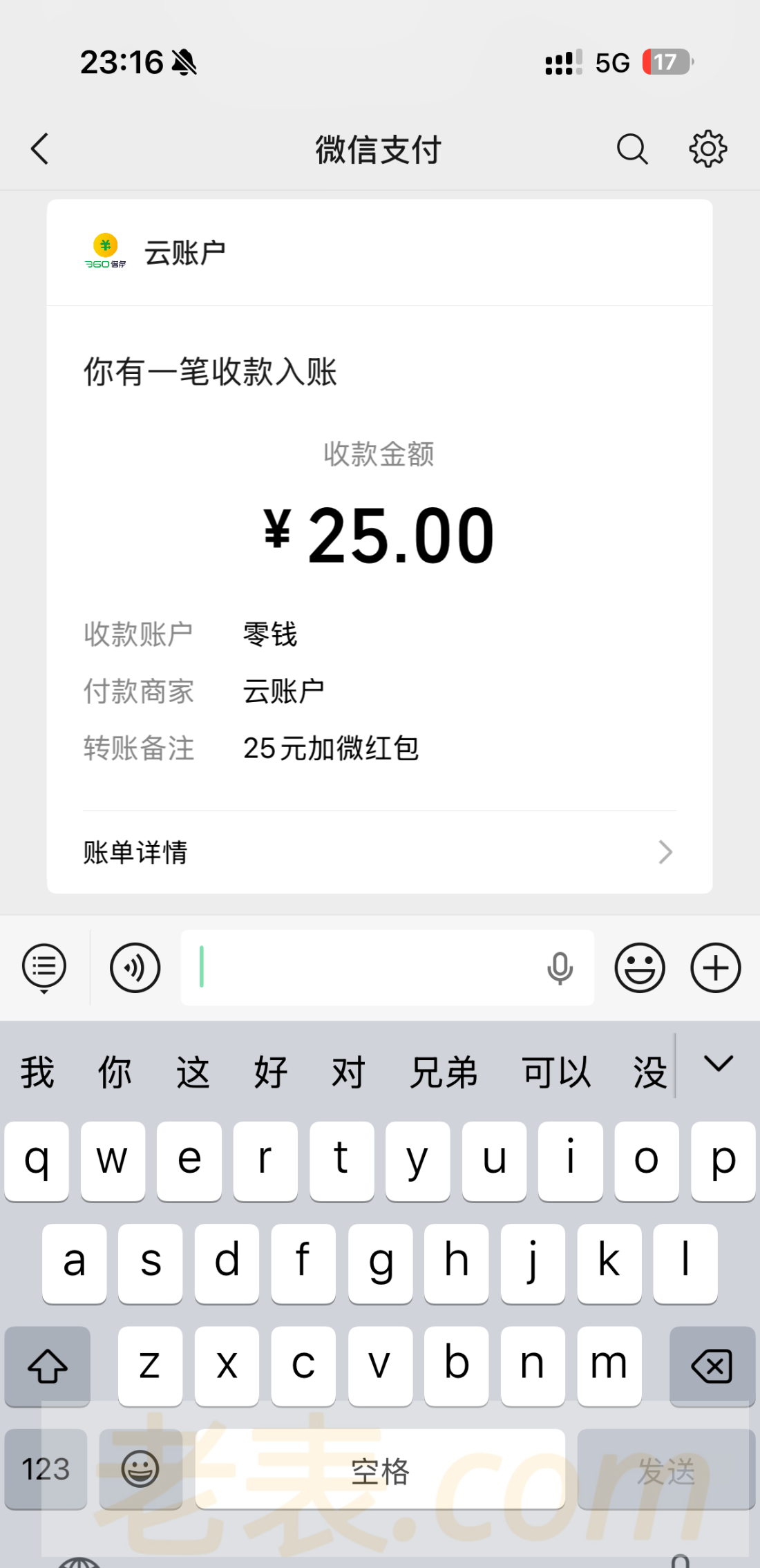
Task: Open the emoji sticker panel
Action: point(640,967)
